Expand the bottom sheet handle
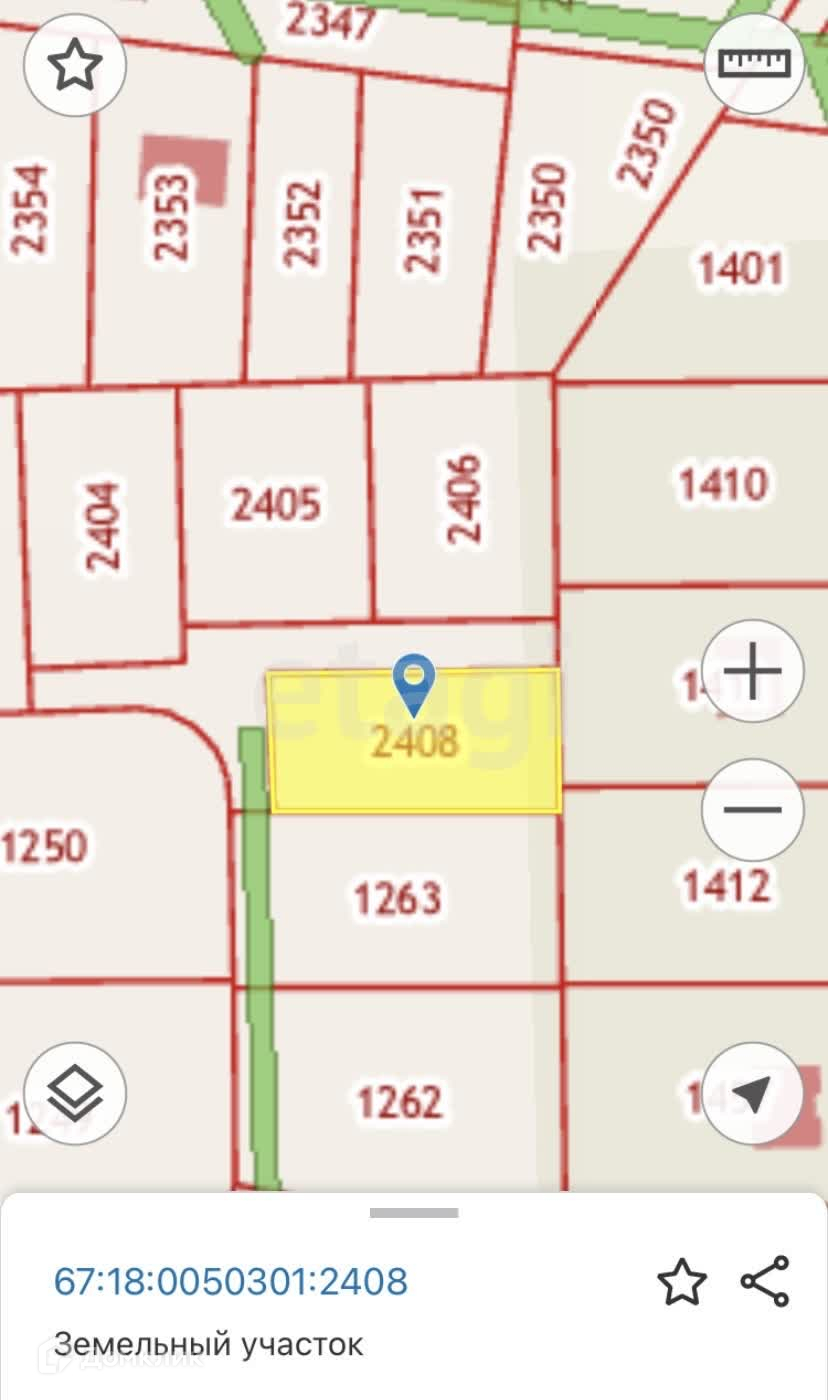This screenshot has width=828, height=1400. (x=414, y=1213)
